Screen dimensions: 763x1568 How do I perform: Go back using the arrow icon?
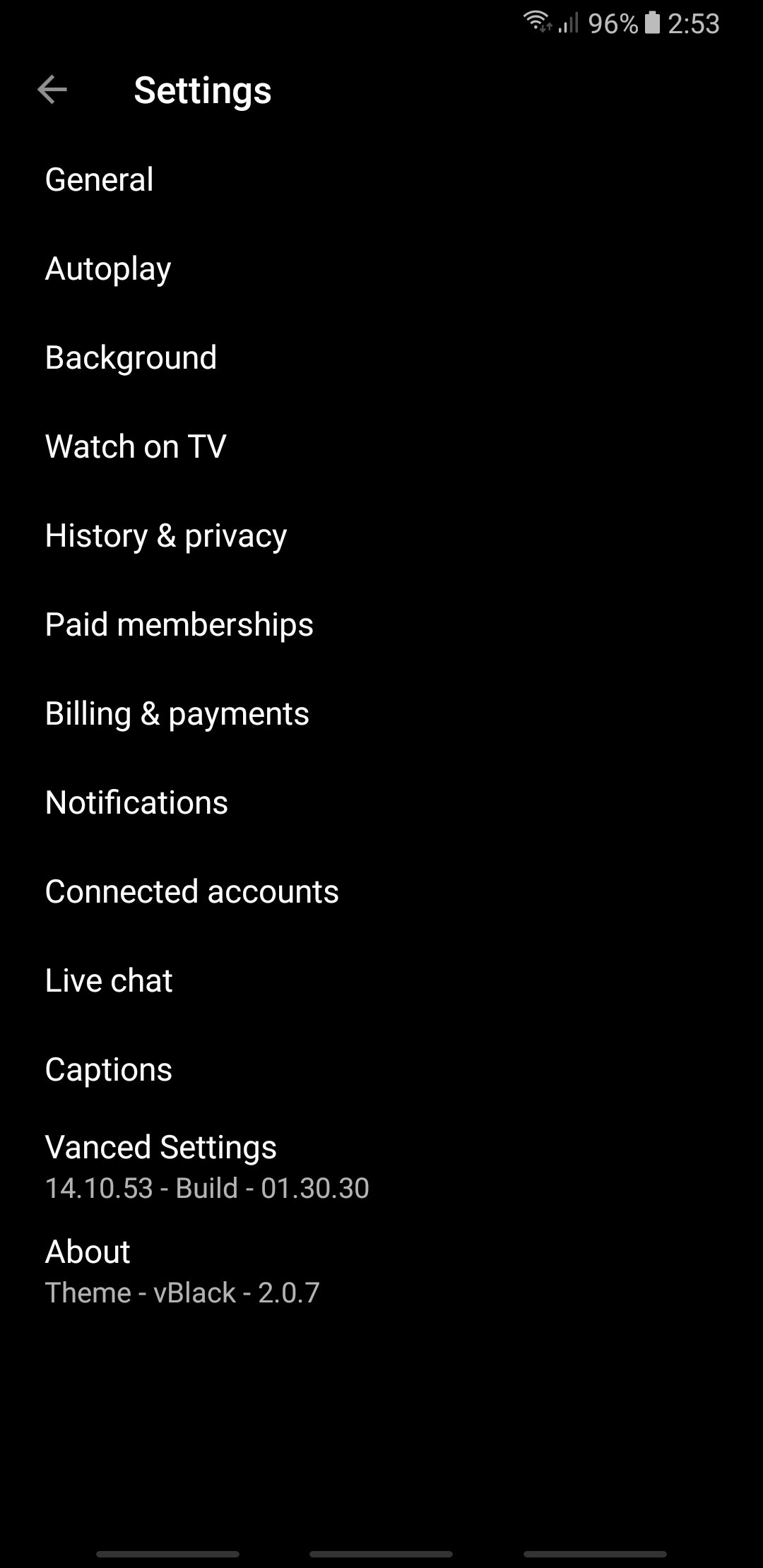click(52, 90)
